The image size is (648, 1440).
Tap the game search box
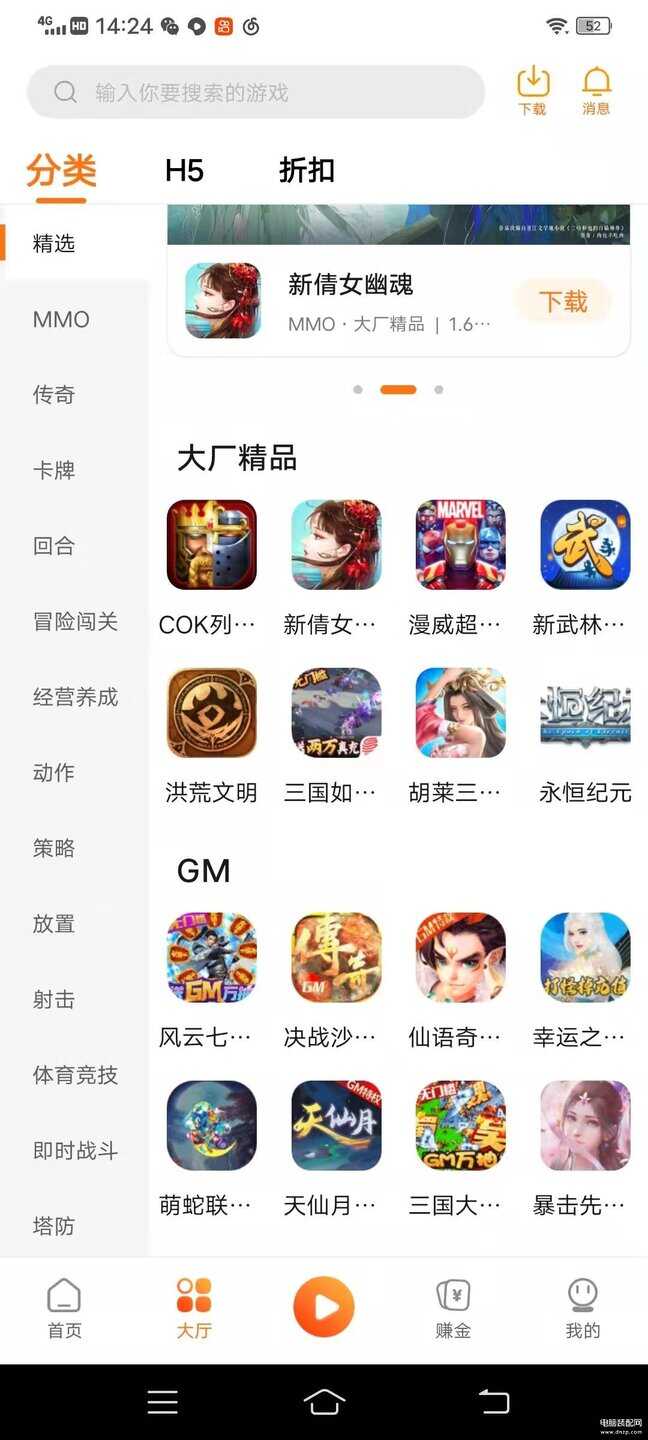[x=255, y=93]
